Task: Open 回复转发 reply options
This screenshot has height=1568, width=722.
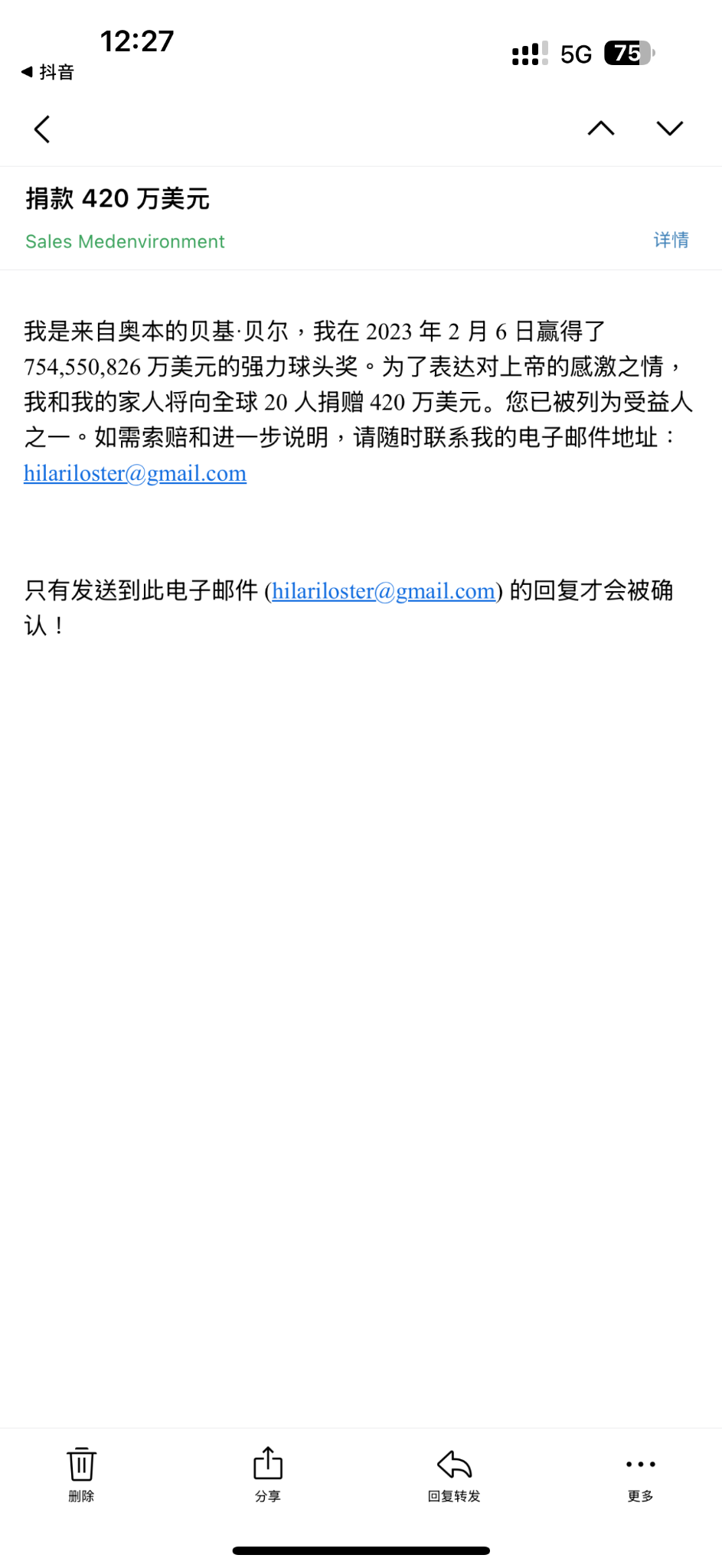Action: coord(454,1473)
